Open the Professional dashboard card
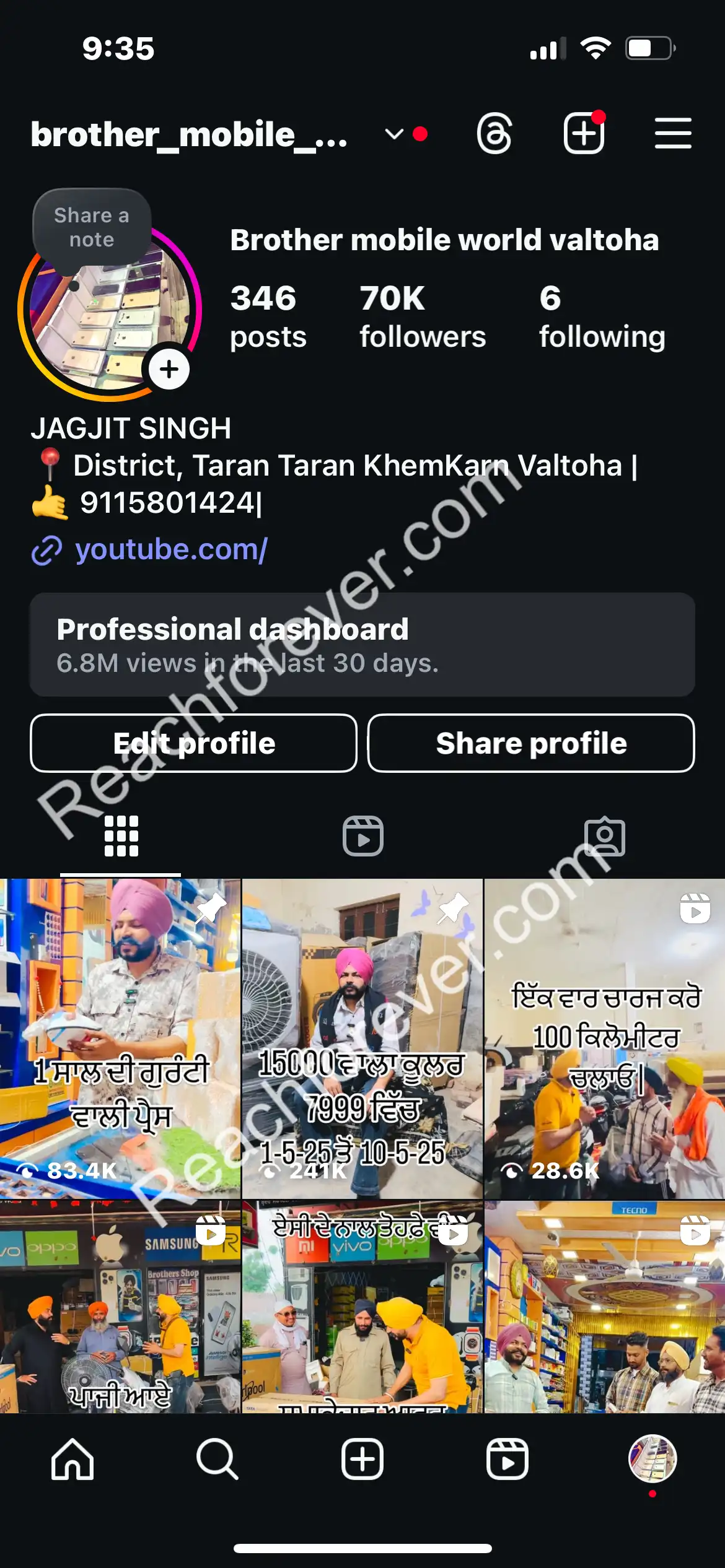This screenshot has height=1568, width=725. click(x=362, y=645)
